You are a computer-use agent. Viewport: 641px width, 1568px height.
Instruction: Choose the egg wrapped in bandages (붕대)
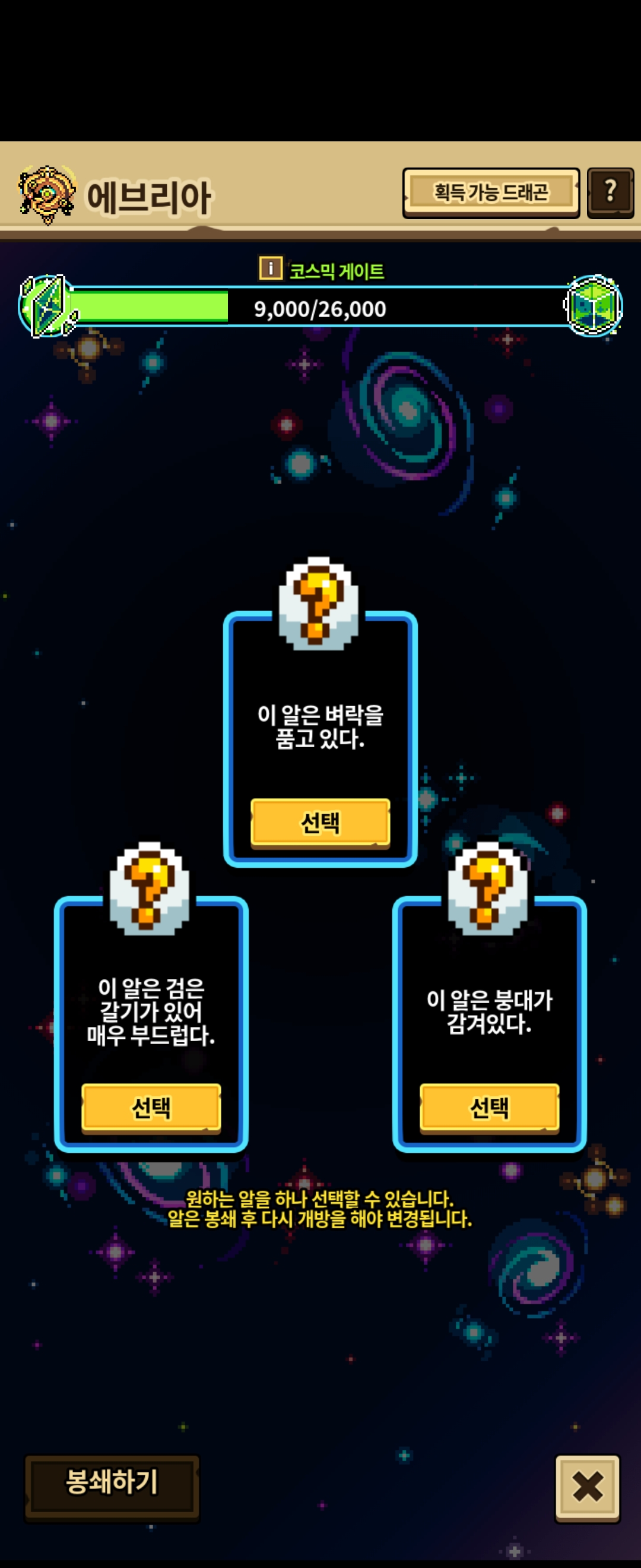point(489,1107)
